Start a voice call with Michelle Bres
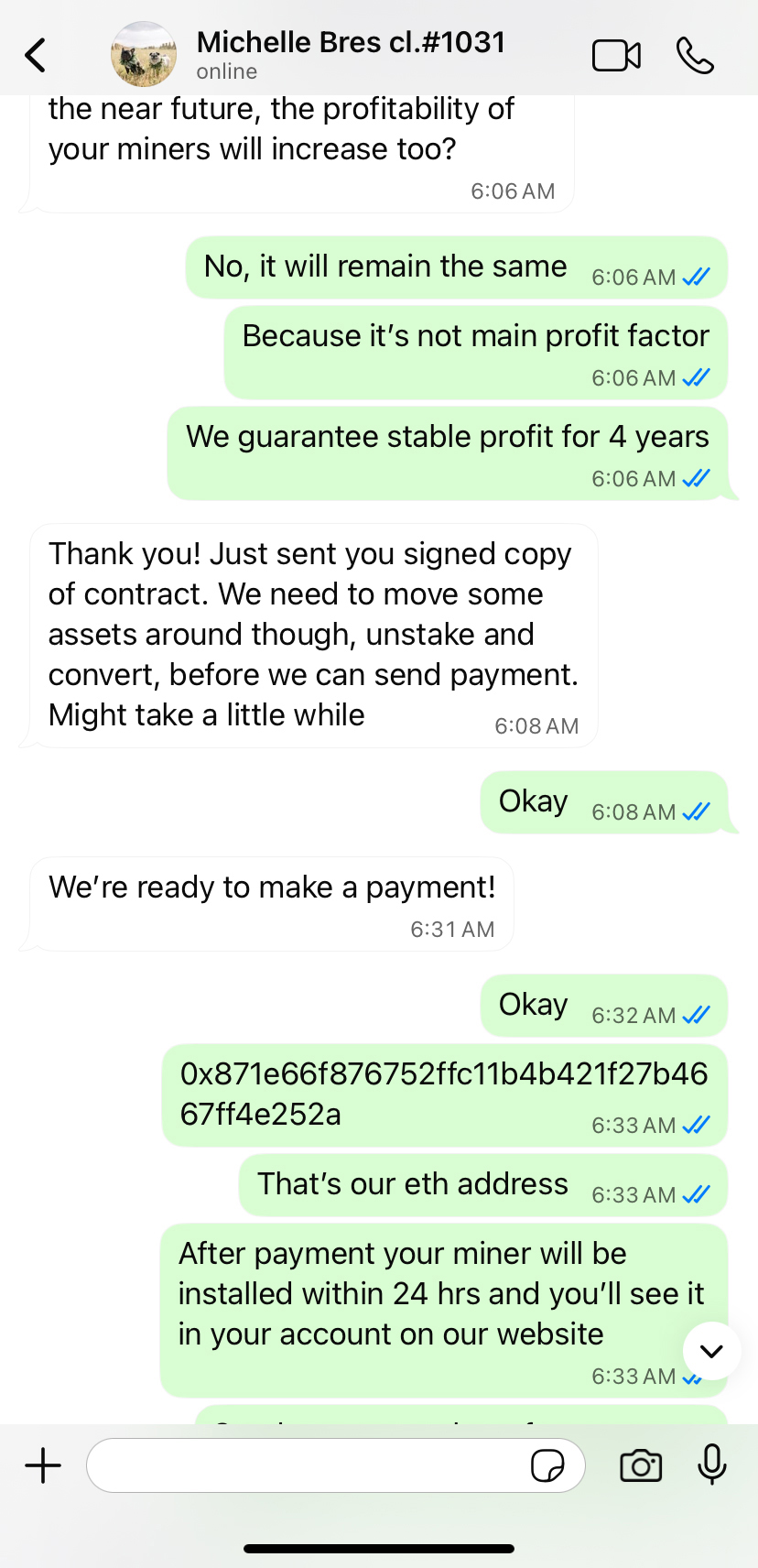This screenshot has height=1568, width=758. click(x=695, y=56)
